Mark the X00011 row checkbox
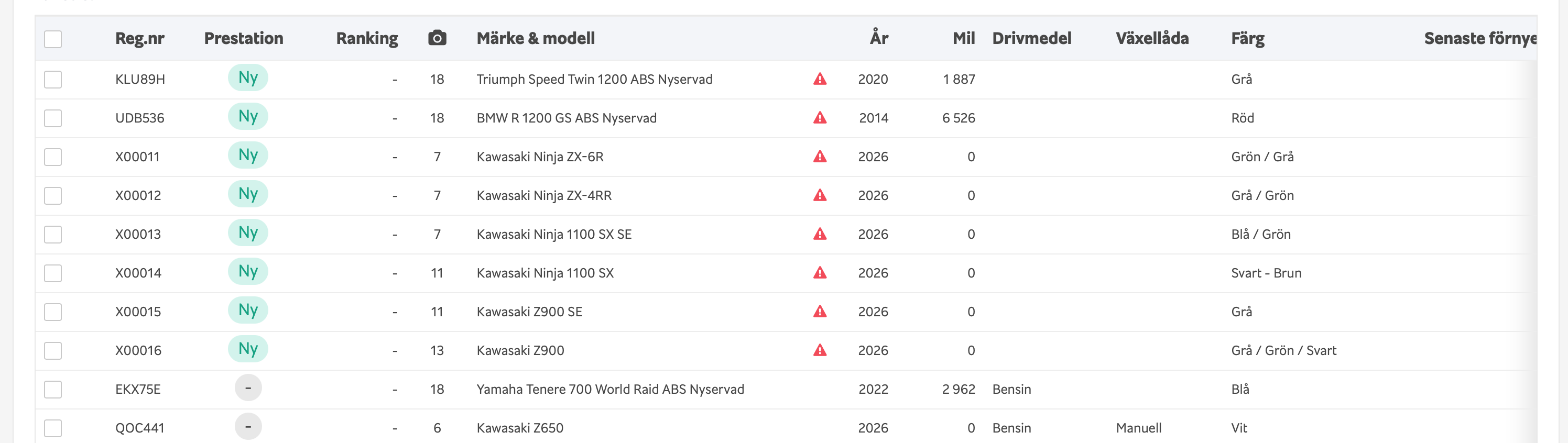This screenshot has height=443, width=1568. click(53, 157)
